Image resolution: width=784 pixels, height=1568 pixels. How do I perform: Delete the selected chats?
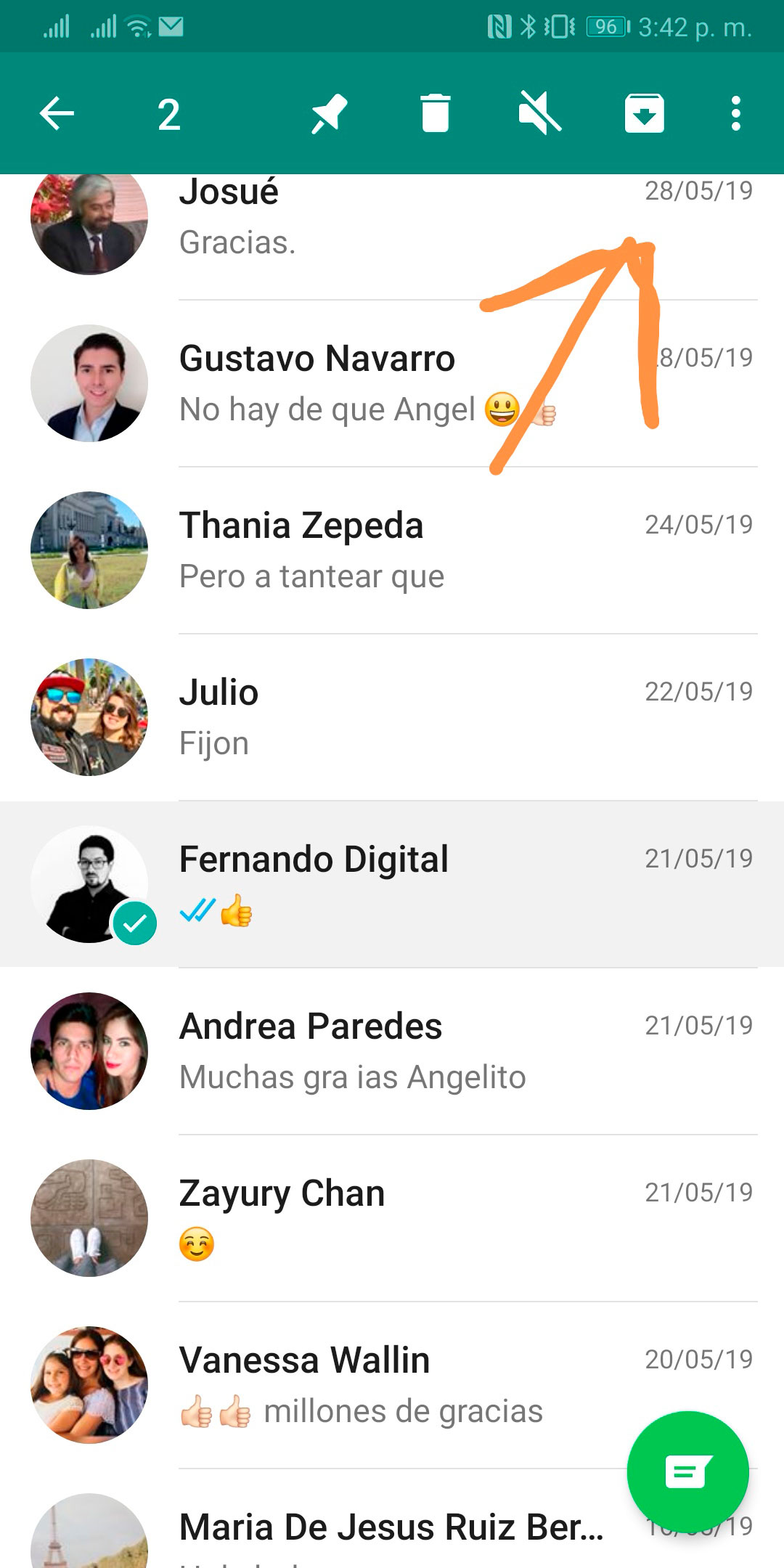click(436, 114)
